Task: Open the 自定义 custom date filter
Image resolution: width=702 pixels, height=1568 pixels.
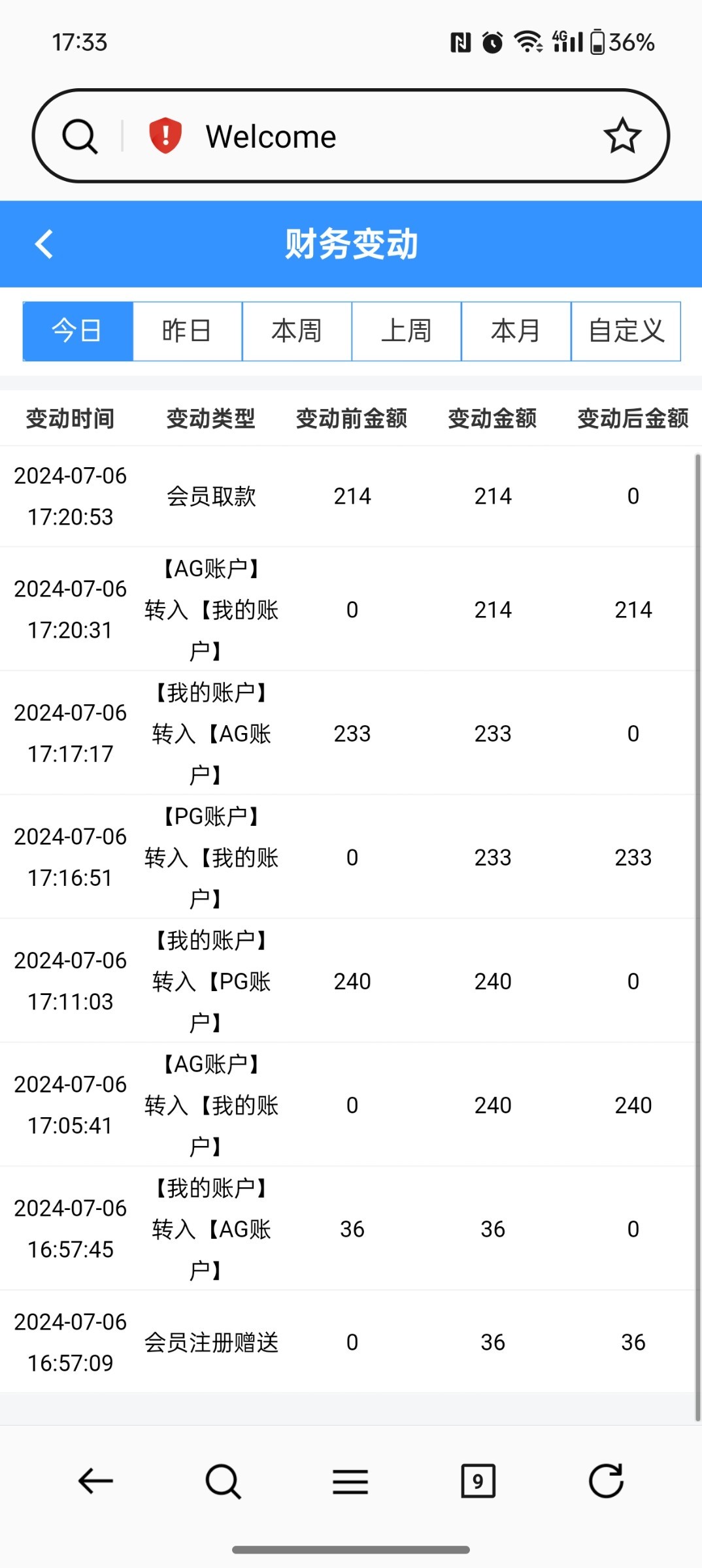Action: coord(626,331)
